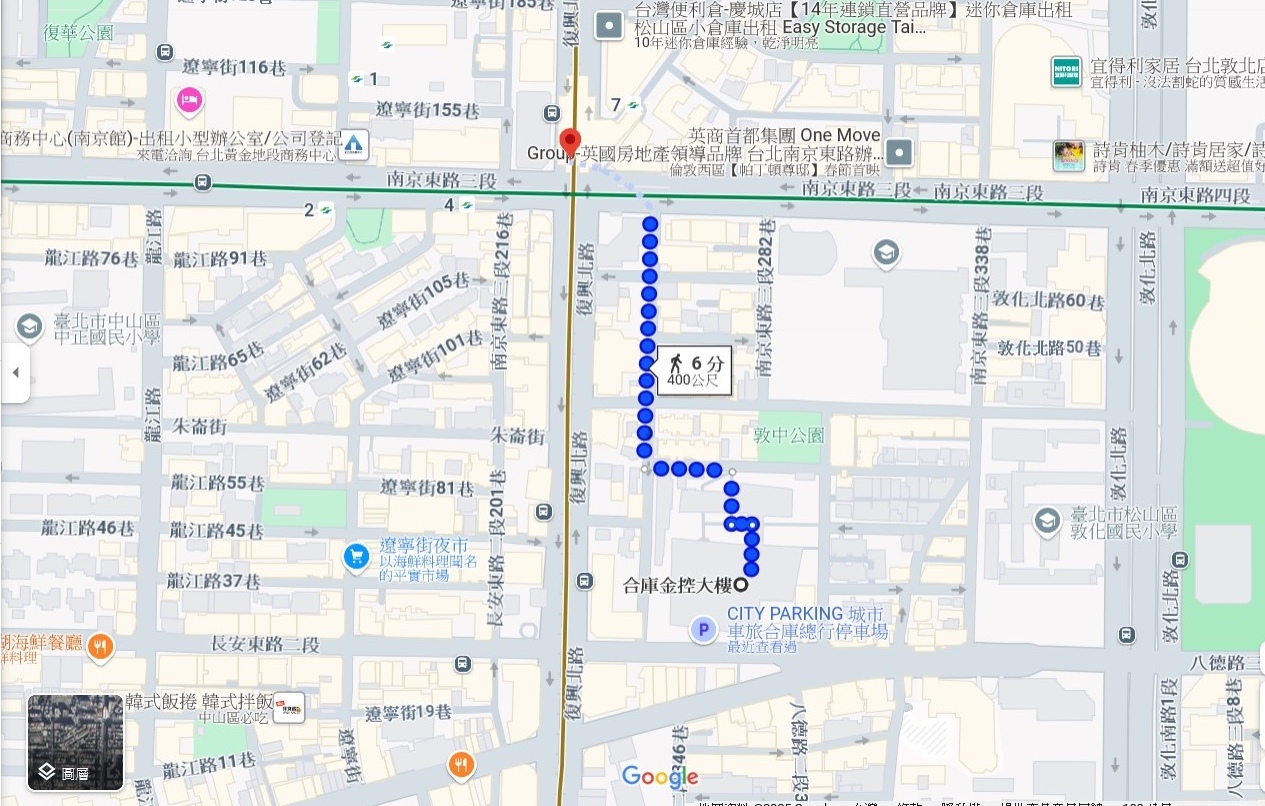Open 遼寧街夜市 shopping marker
1265x806 pixels.
click(356, 557)
